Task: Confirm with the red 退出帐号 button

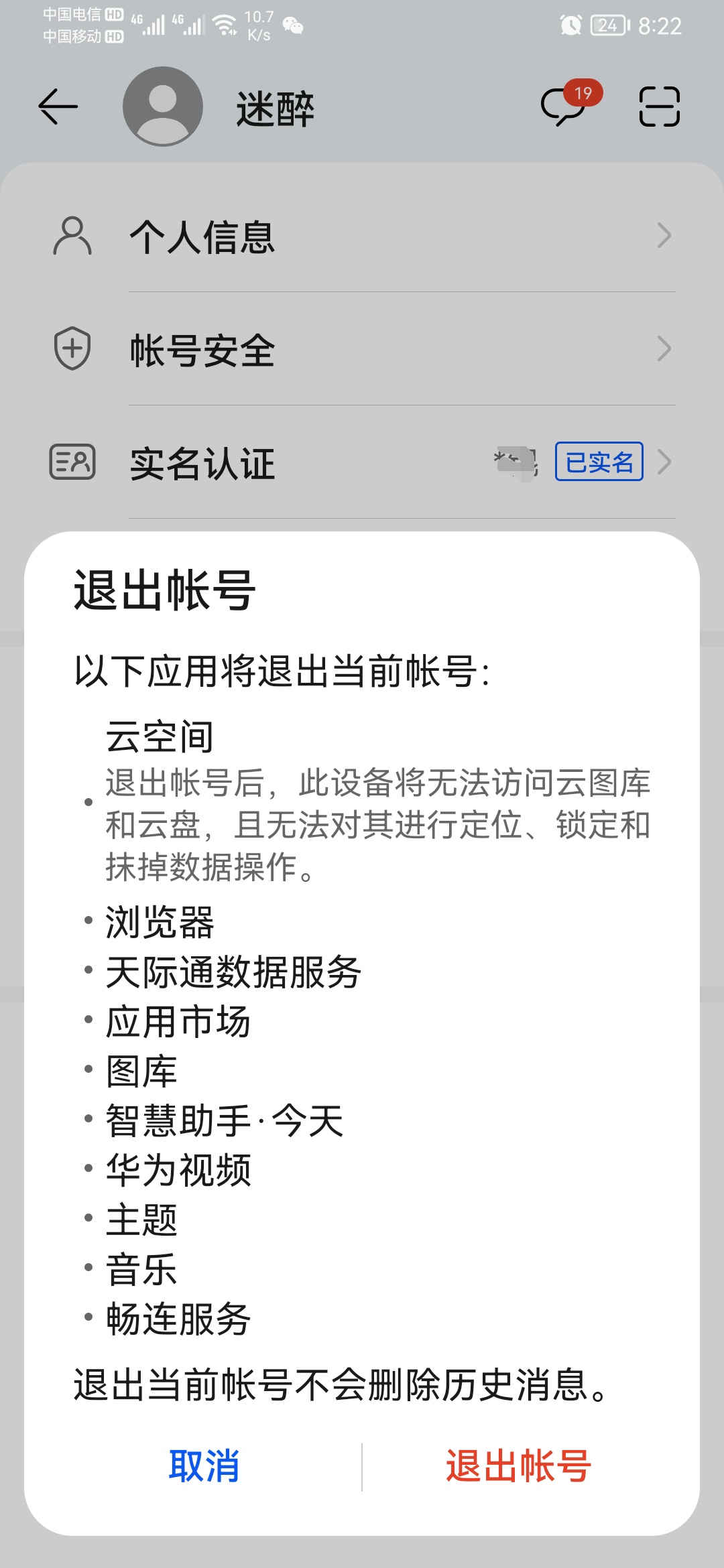Action: (518, 1467)
